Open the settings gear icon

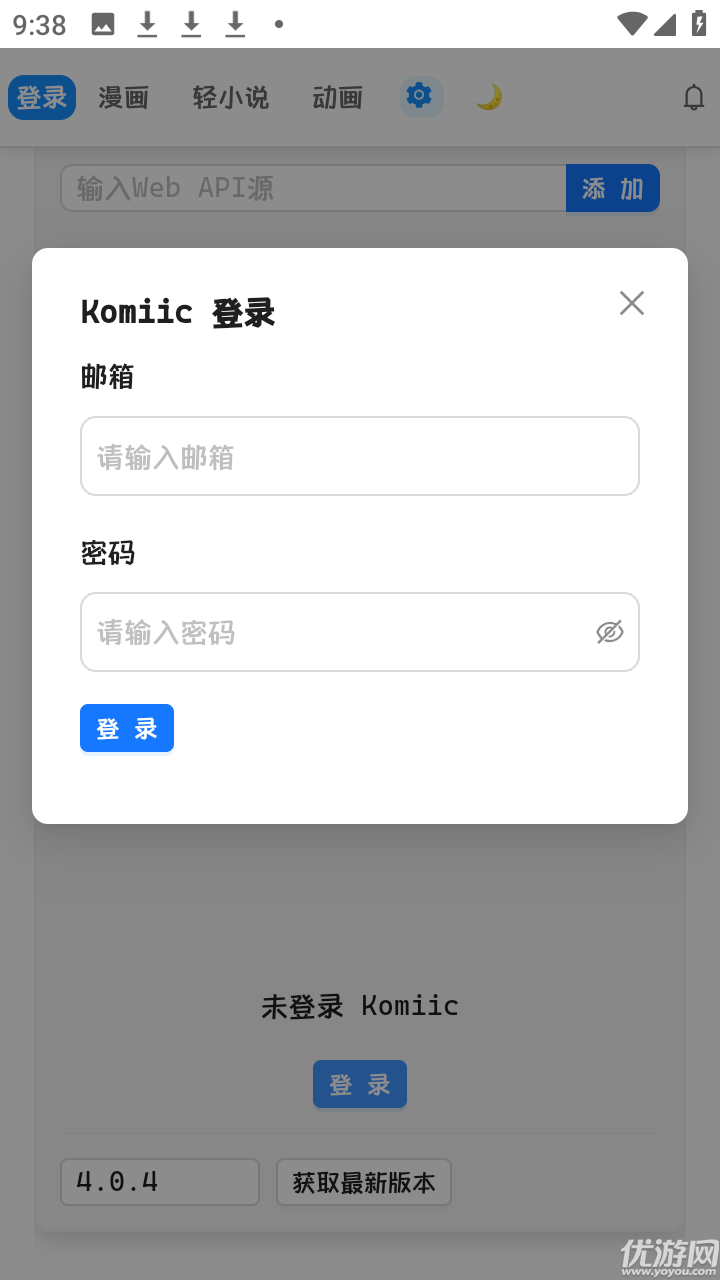(x=420, y=96)
